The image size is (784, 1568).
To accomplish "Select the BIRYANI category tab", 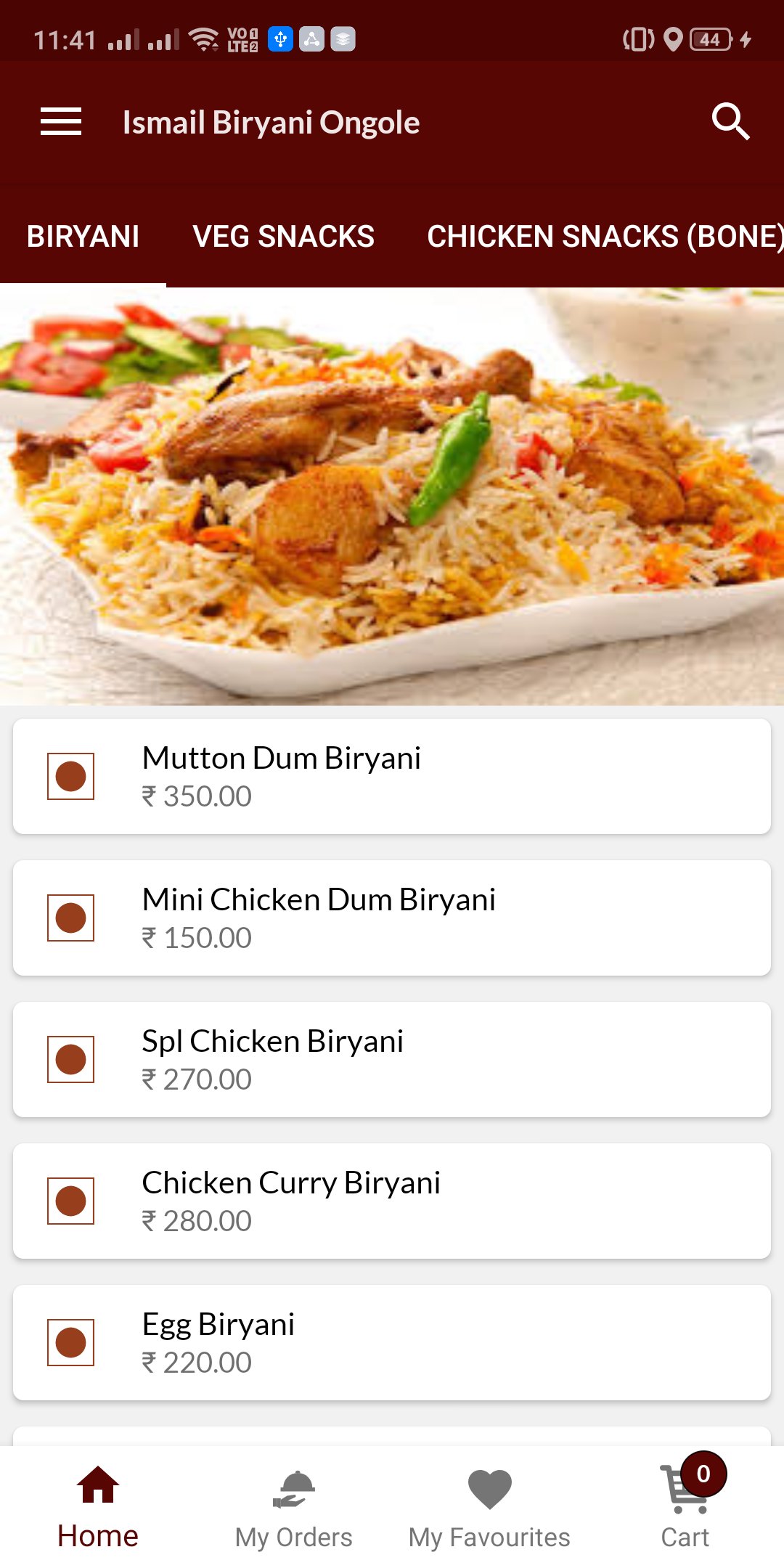I will click(83, 237).
